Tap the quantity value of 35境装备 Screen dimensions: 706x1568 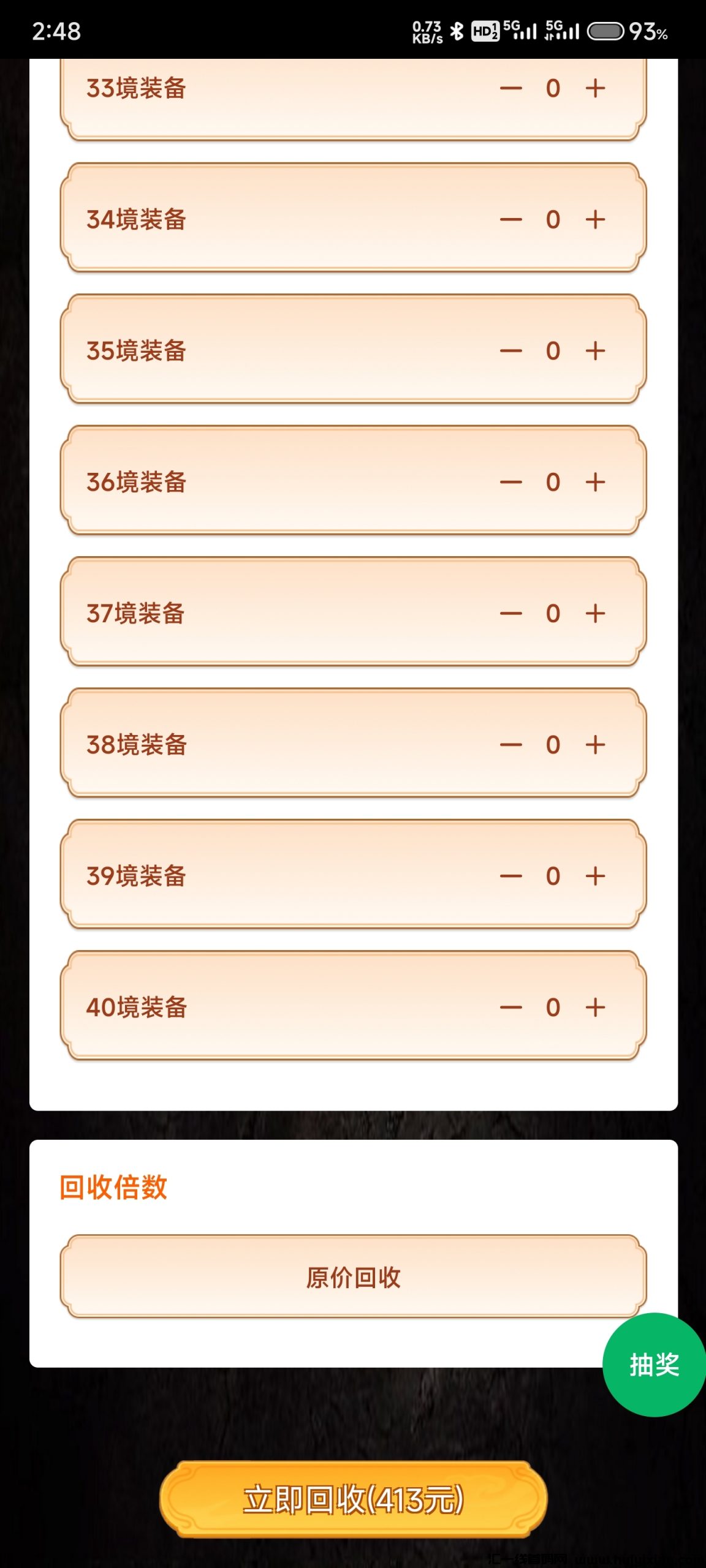(x=553, y=351)
